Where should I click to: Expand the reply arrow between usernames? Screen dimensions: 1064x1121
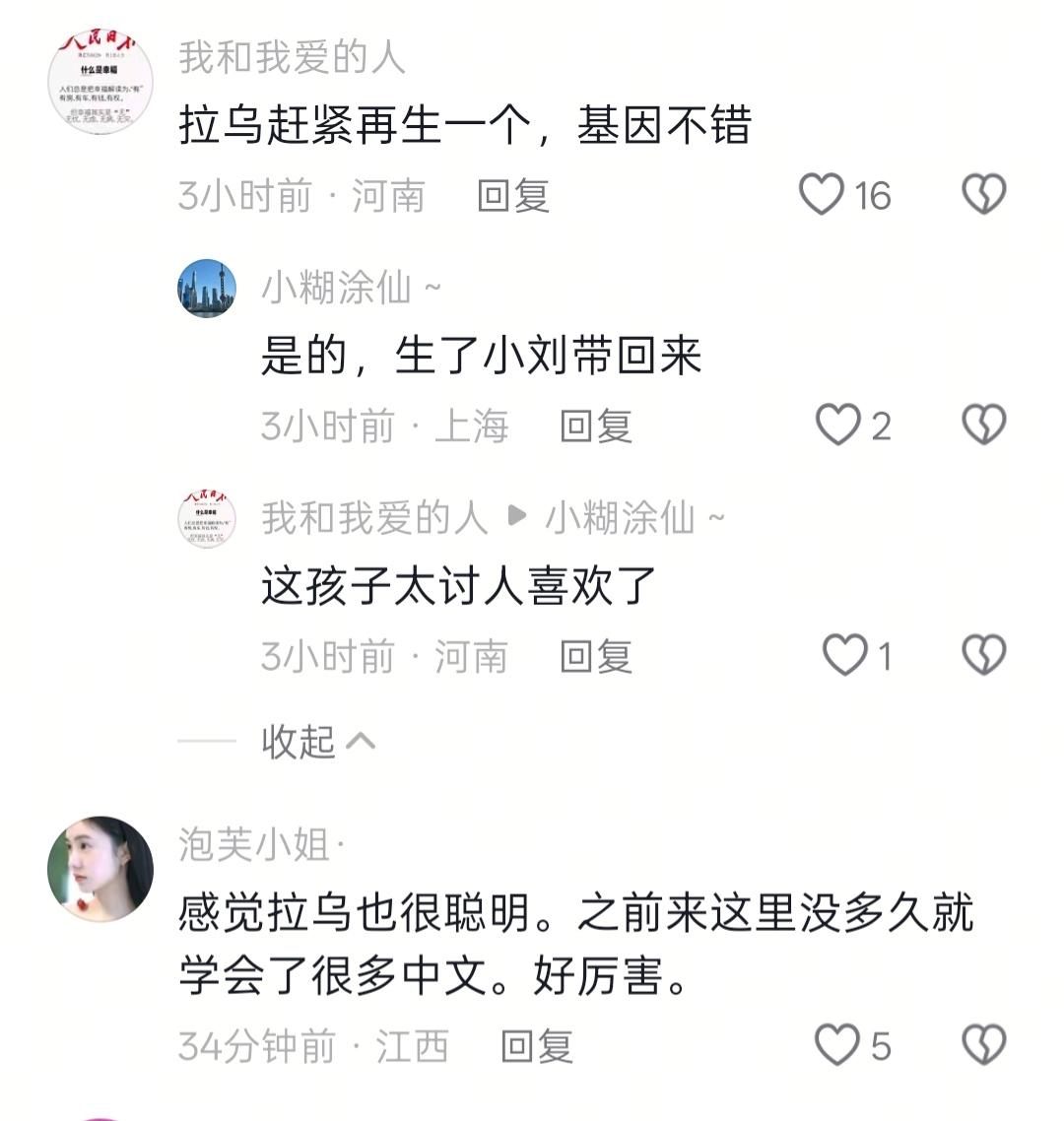pyautogui.click(x=519, y=515)
